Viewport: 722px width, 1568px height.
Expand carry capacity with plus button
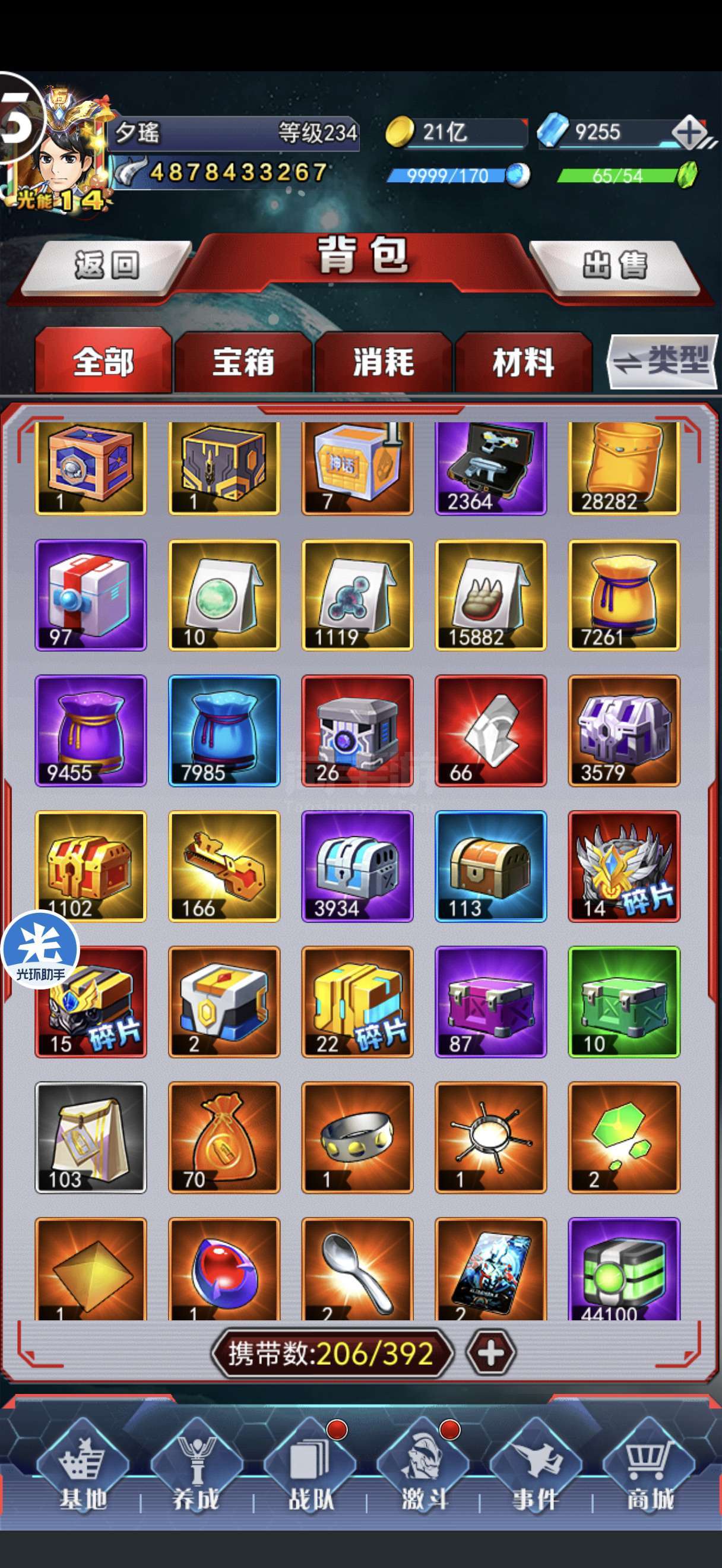click(490, 1352)
